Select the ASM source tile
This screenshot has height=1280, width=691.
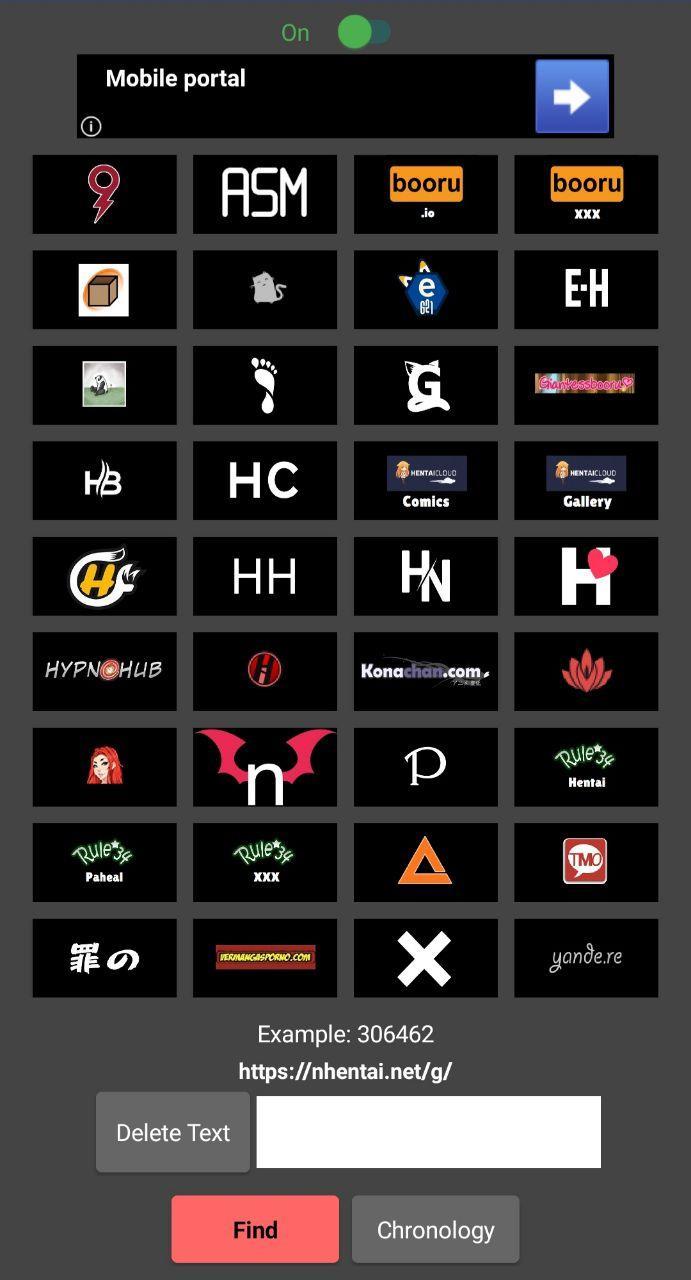tap(264, 194)
